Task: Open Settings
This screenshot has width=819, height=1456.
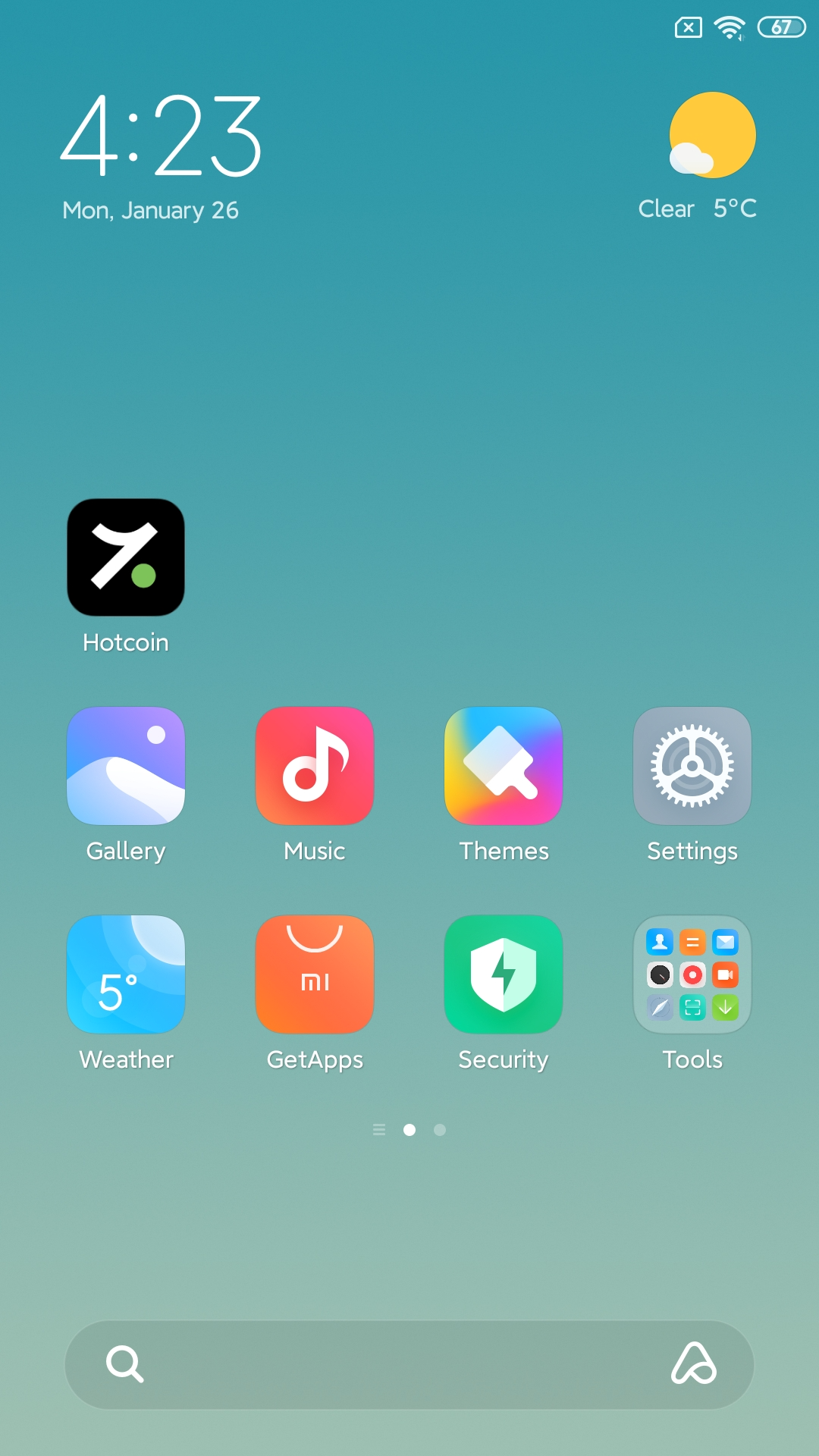Action: [x=692, y=766]
